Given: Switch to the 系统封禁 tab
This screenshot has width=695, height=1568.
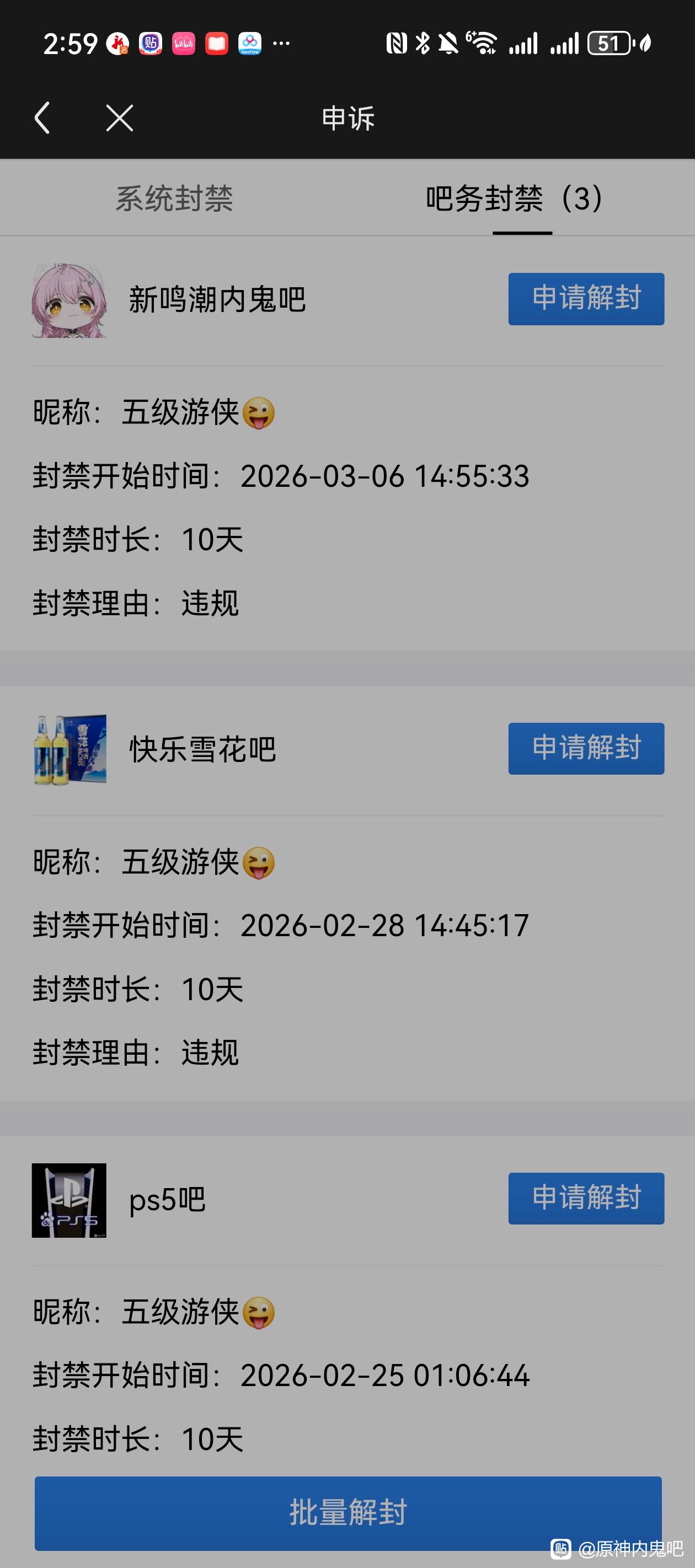Looking at the screenshot, I should [174, 198].
